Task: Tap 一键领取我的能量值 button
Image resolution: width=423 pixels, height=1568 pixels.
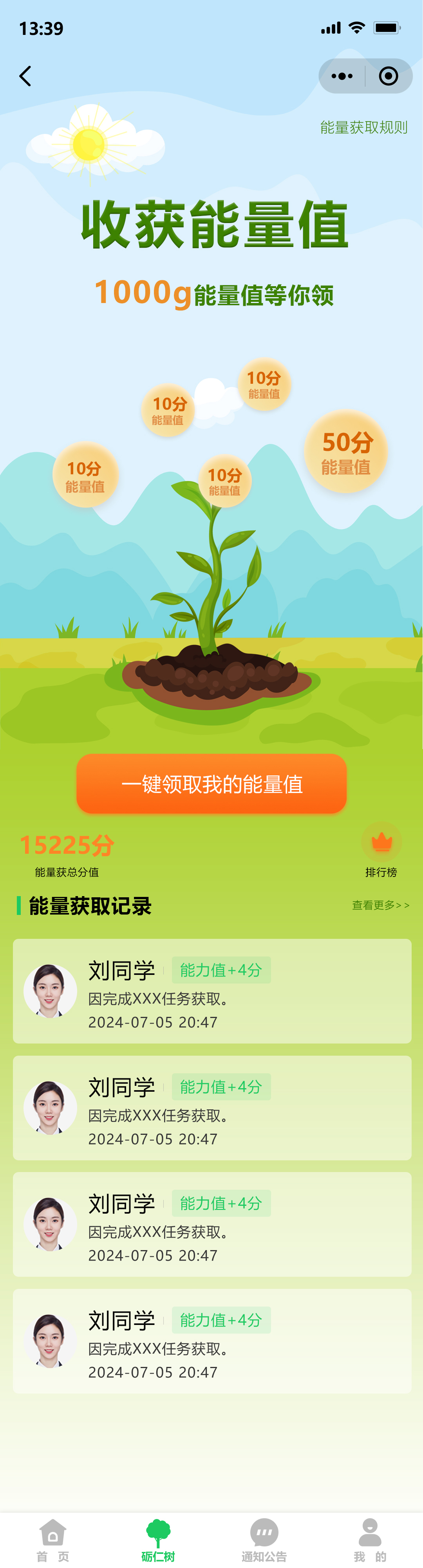Action: [x=211, y=783]
